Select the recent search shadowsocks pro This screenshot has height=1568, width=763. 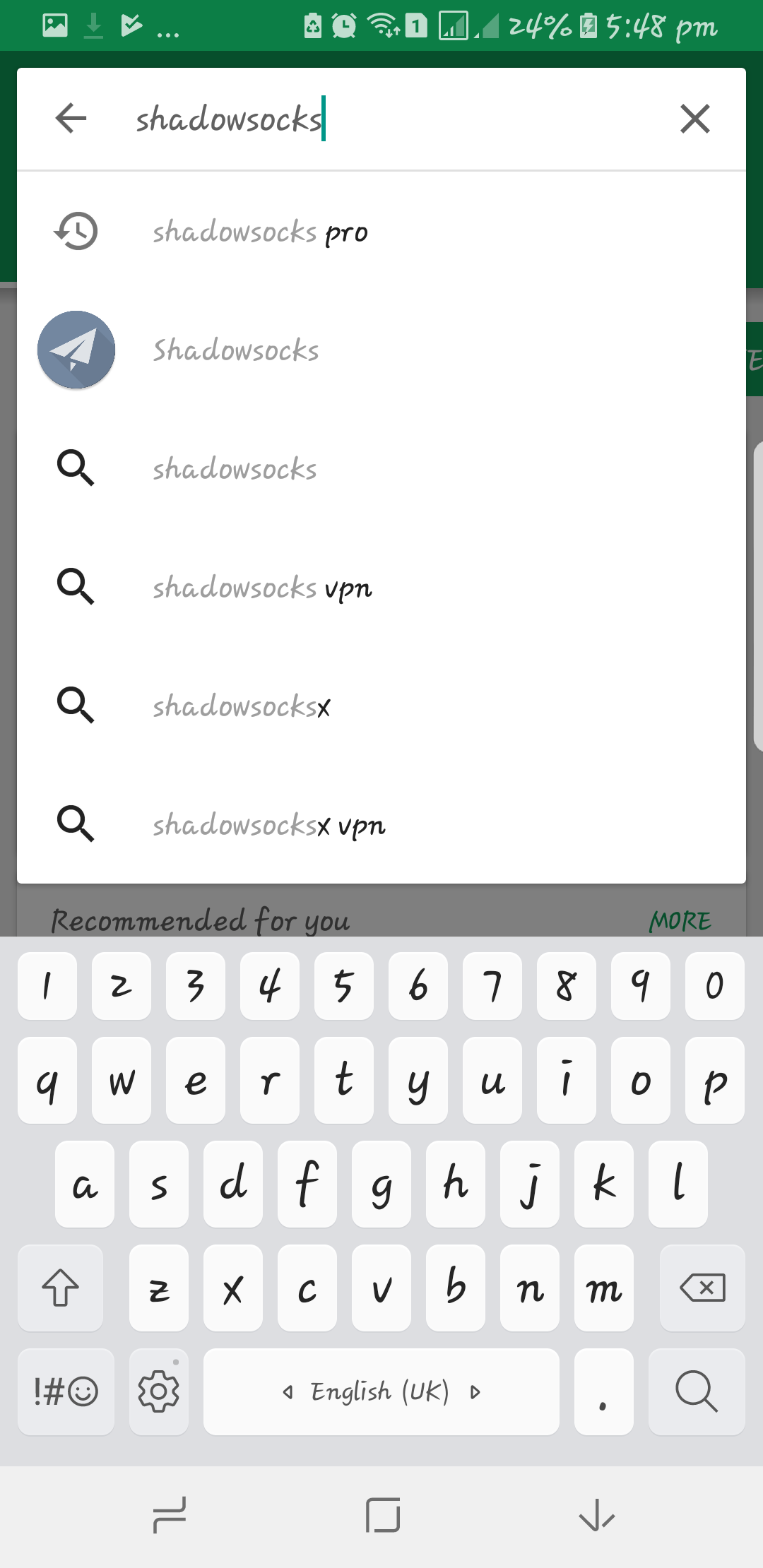(x=381, y=232)
